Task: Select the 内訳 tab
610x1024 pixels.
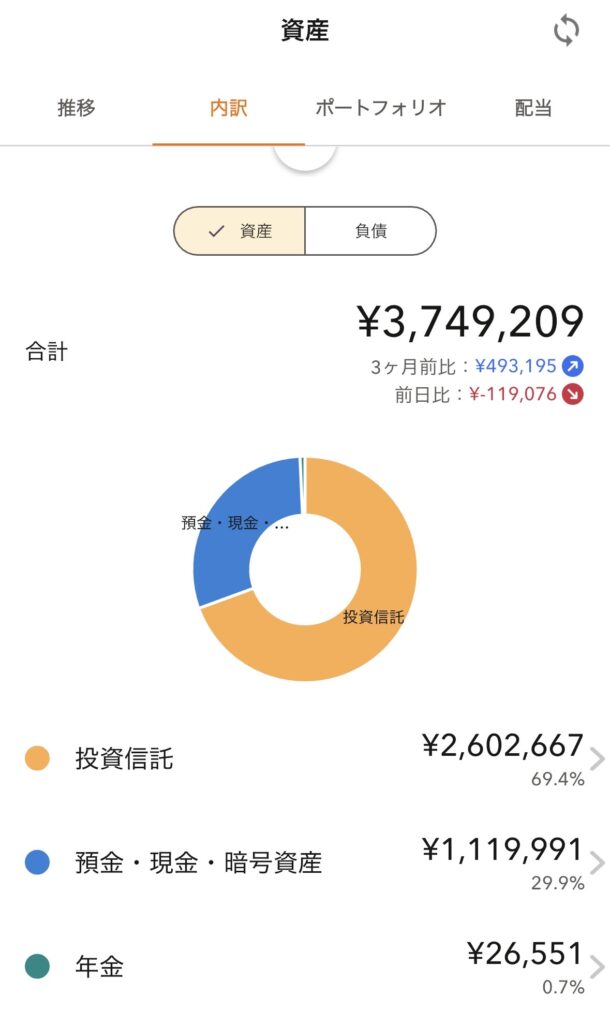Action: pyautogui.click(x=229, y=108)
